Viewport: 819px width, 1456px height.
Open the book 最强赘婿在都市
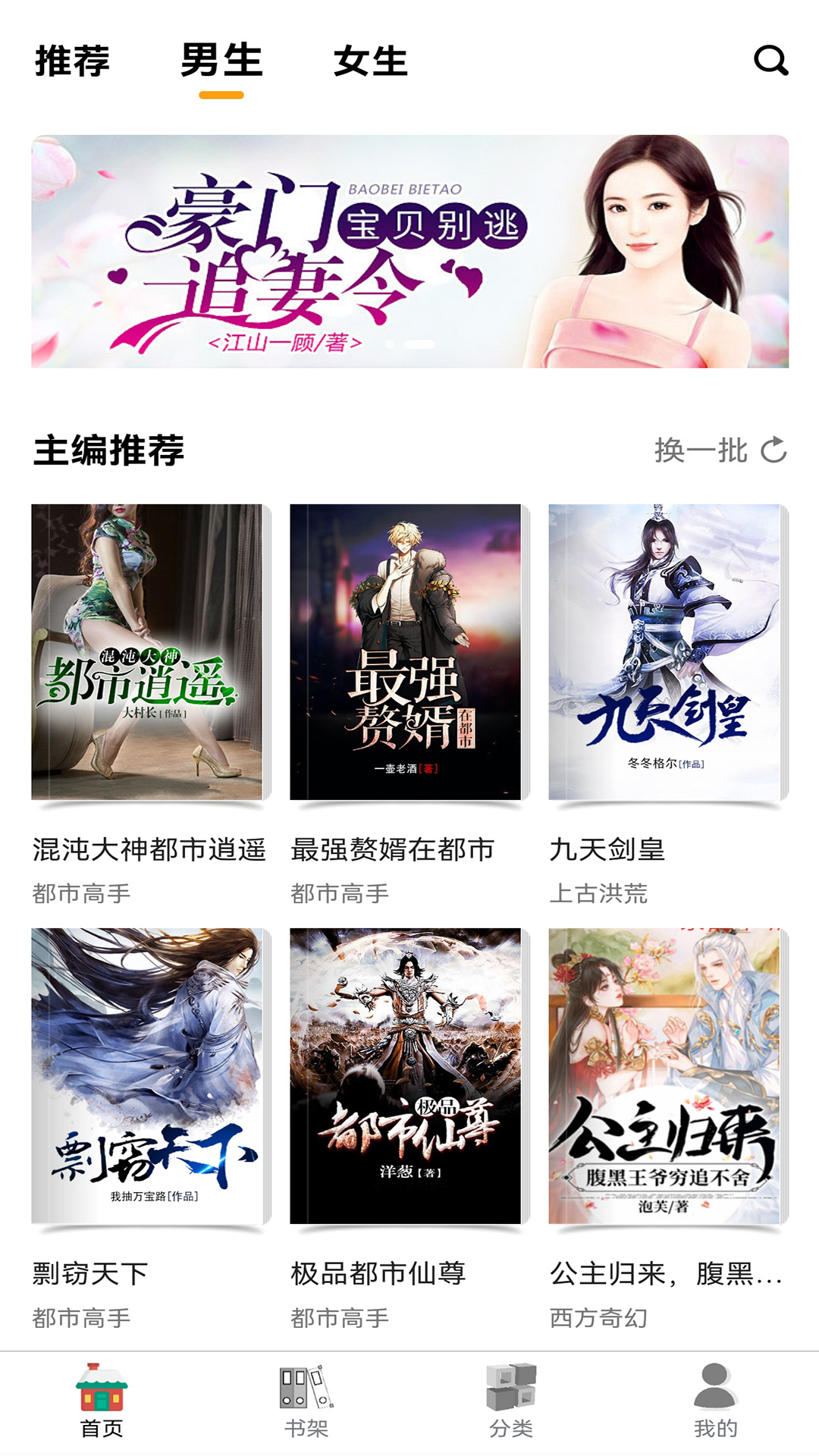click(x=408, y=652)
